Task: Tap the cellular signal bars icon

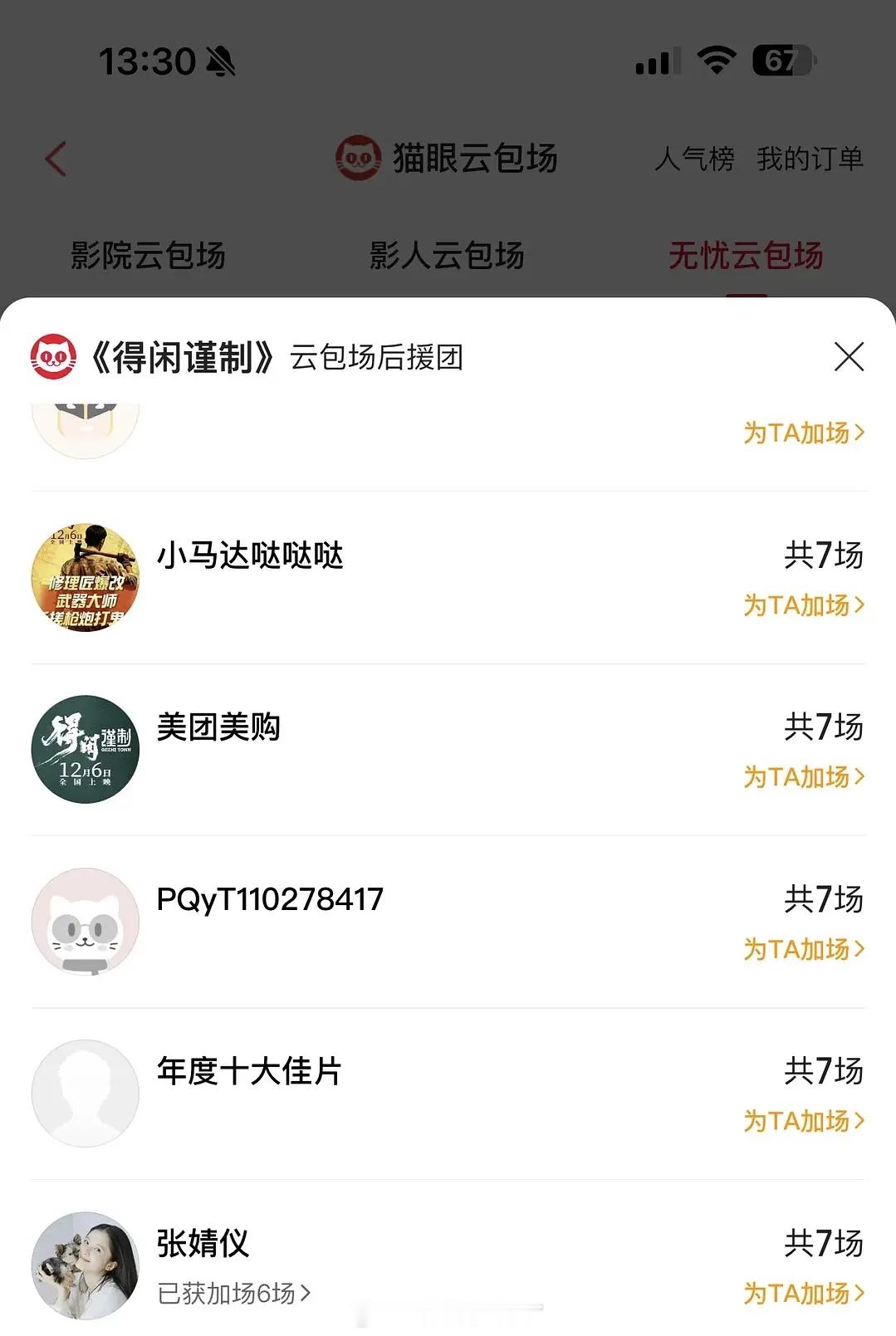Action: (655, 61)
